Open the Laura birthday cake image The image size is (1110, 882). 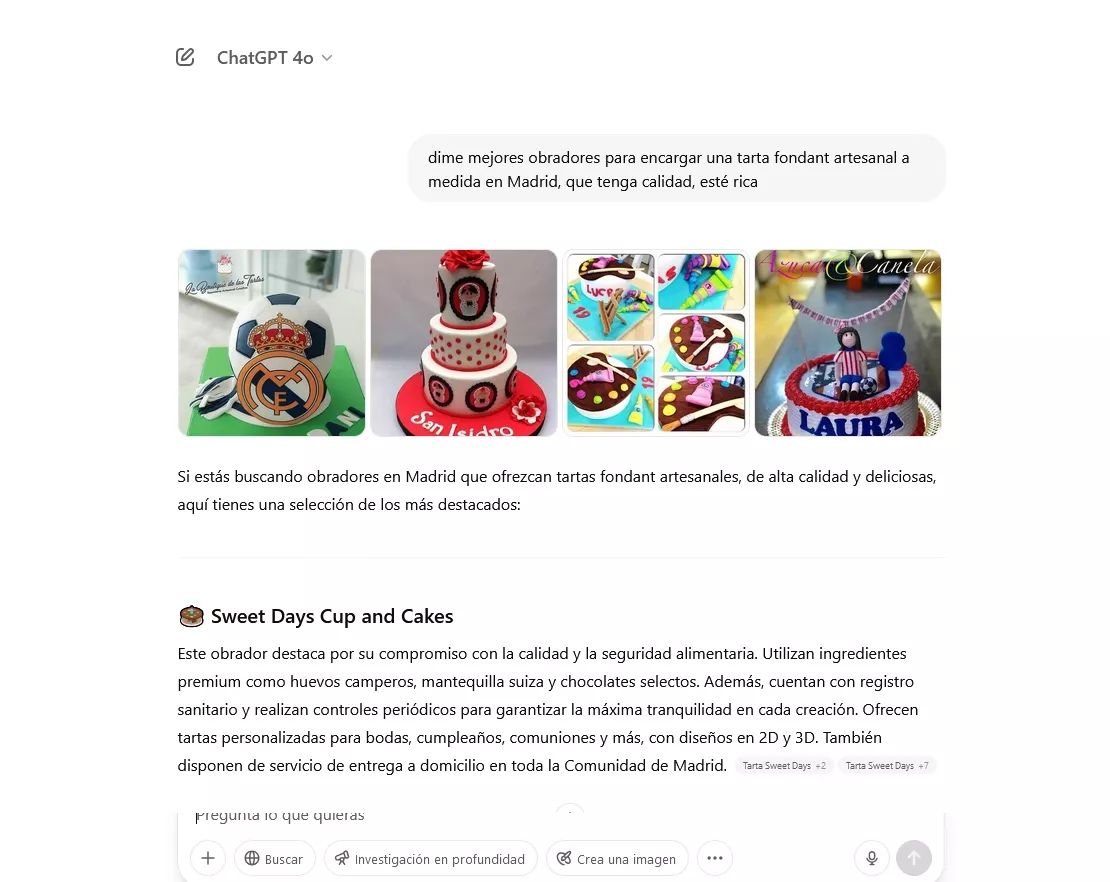[847, 343]
